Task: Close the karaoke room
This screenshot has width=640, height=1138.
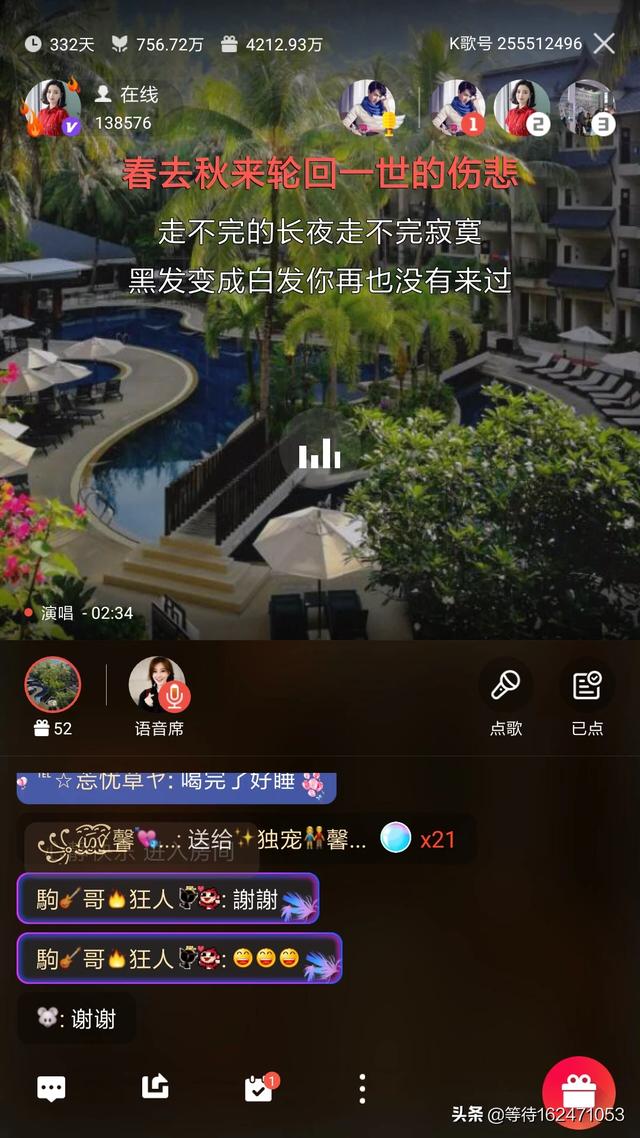Action: [604, 43]
